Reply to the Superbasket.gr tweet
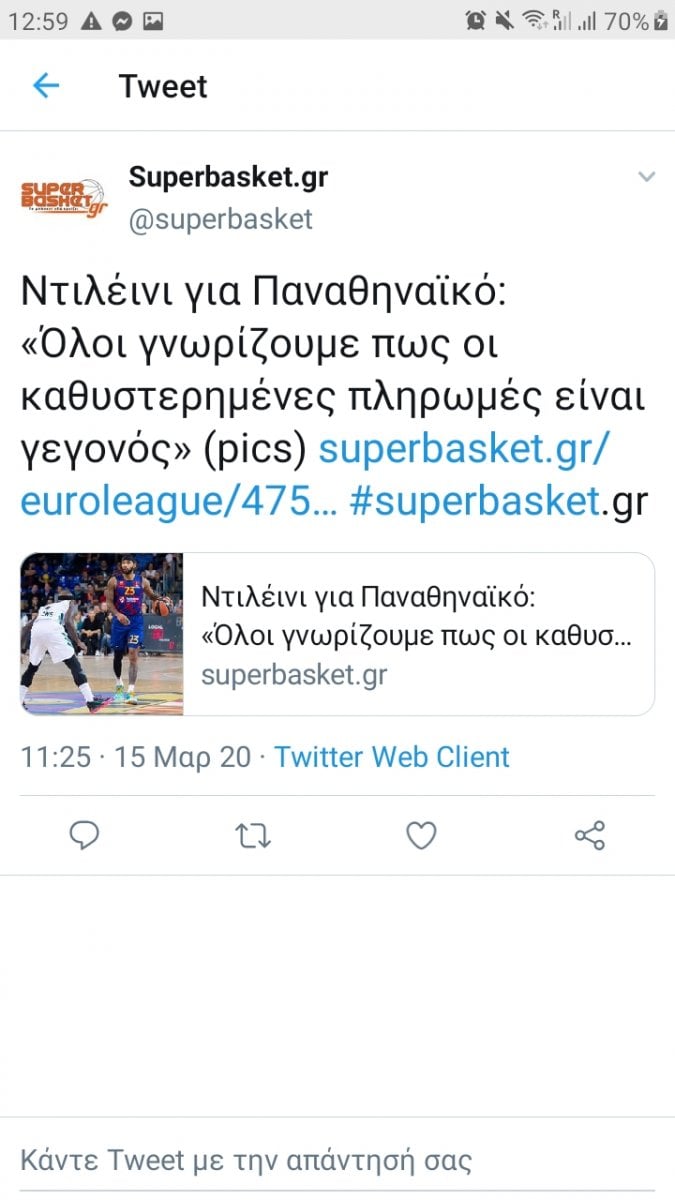Screen dimensions: 675x1200 (85, 835)
